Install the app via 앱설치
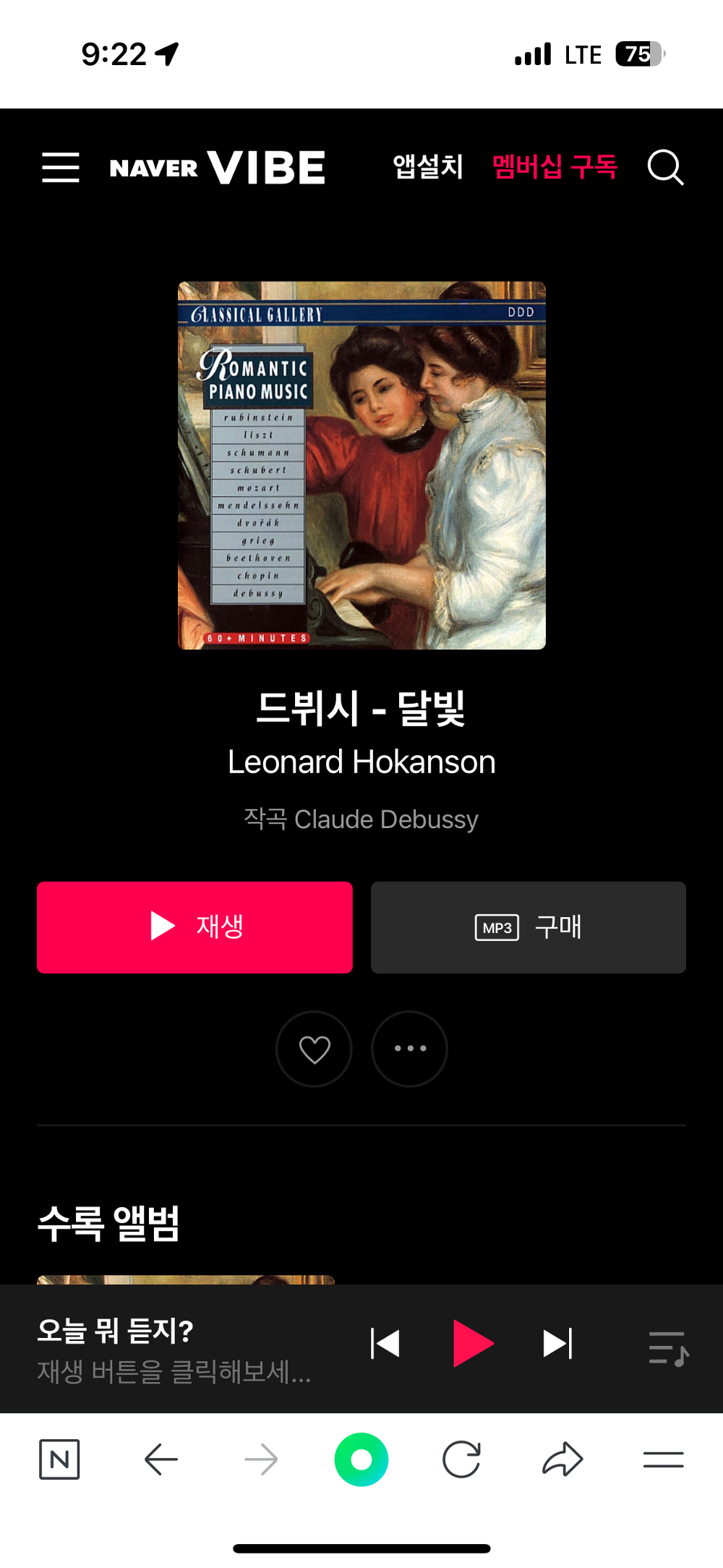 pos(427,167)
